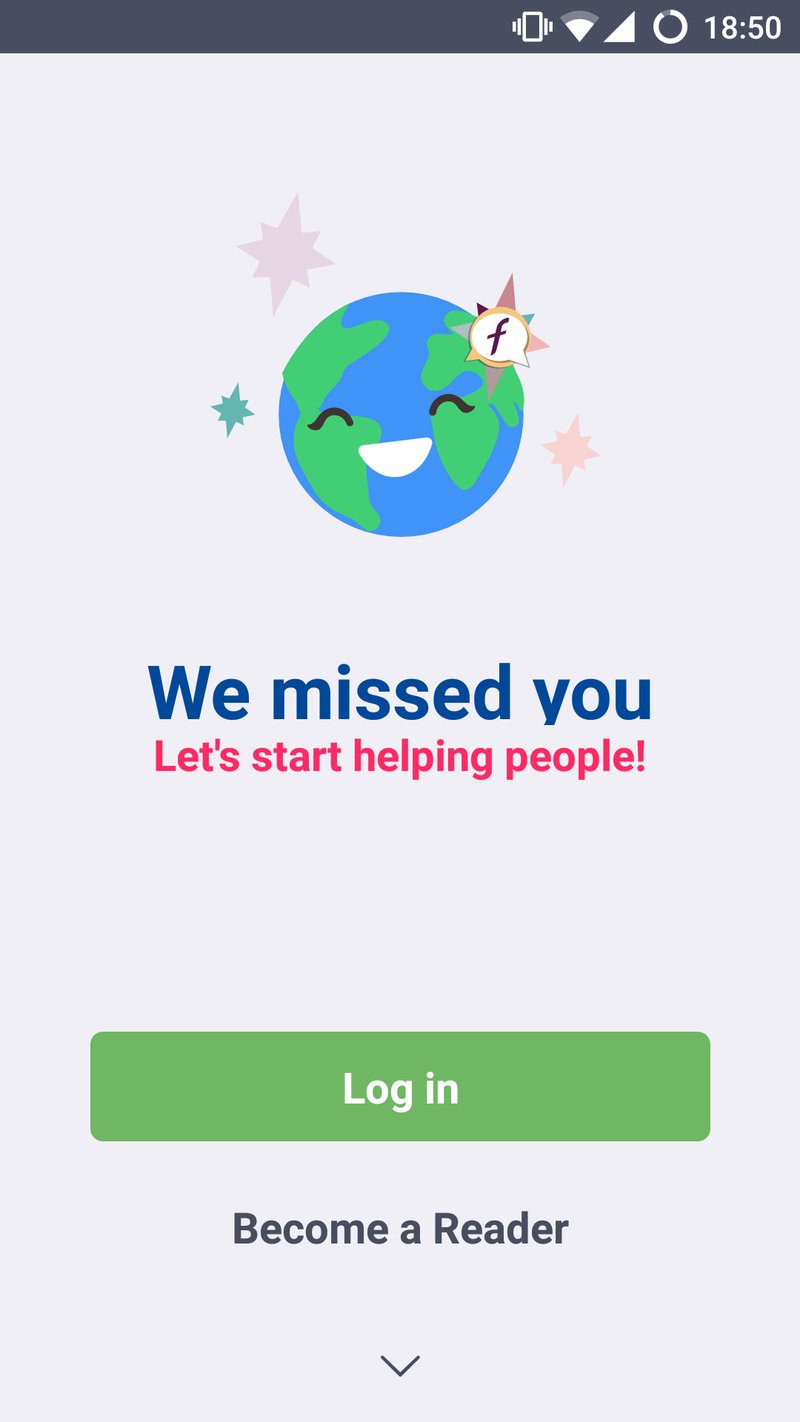The image size is (800, 1422).
Task: Tap the green Log in button
Action: click(x=400, y=1086)
